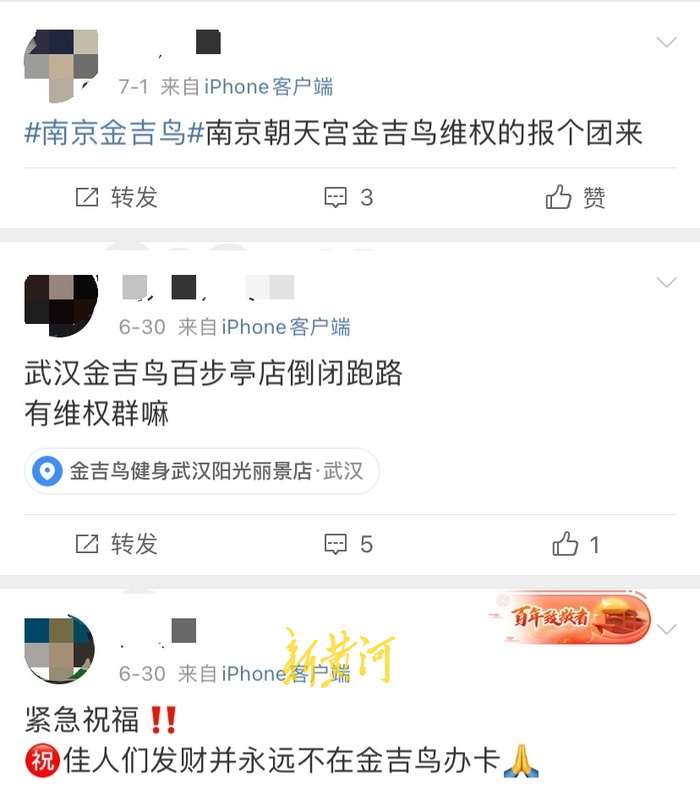Open the avatar of the 紧急祝福 poster
Screen dimensions: 700x790
tap(60, 650)
